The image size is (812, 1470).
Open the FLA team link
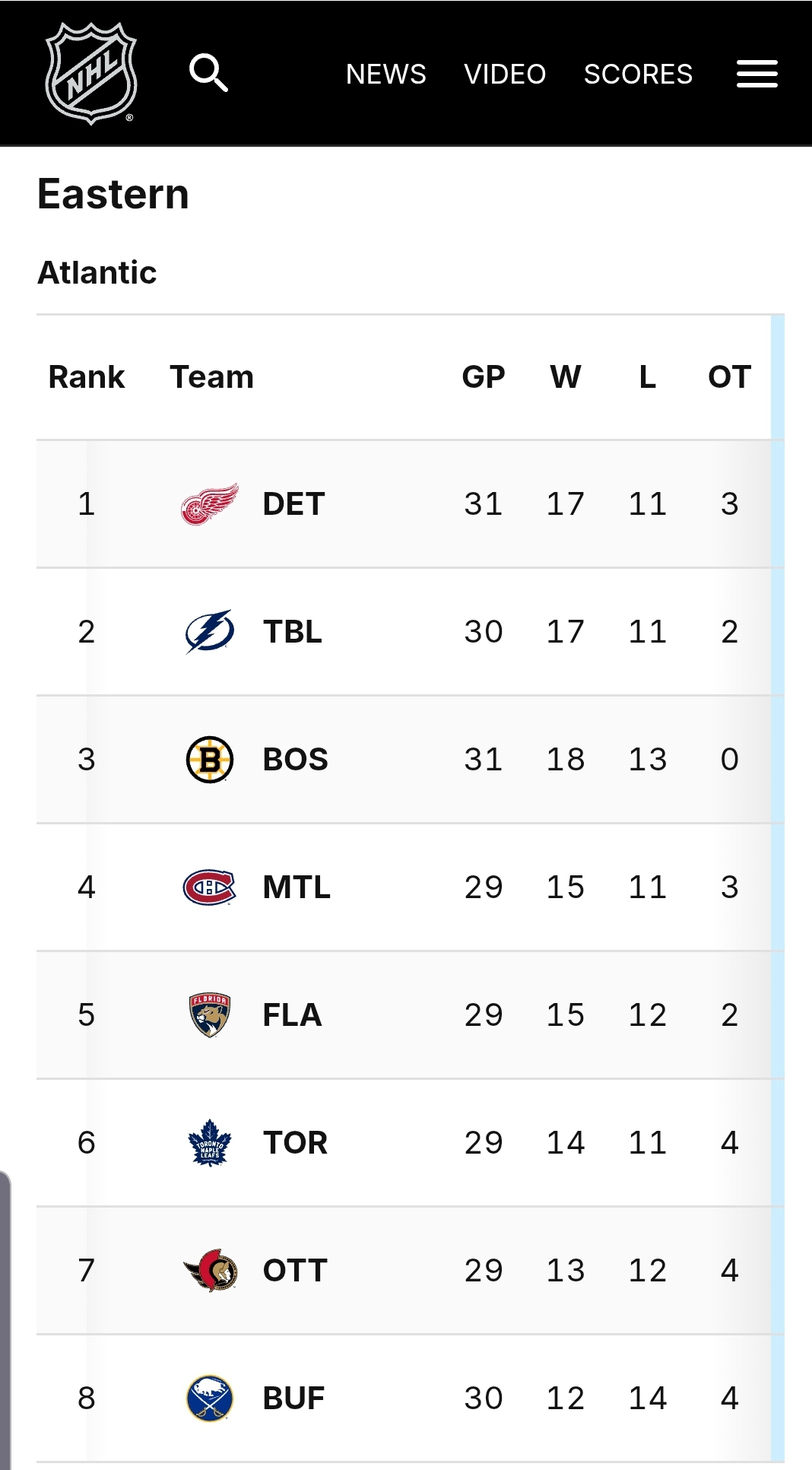point(292,1015)
